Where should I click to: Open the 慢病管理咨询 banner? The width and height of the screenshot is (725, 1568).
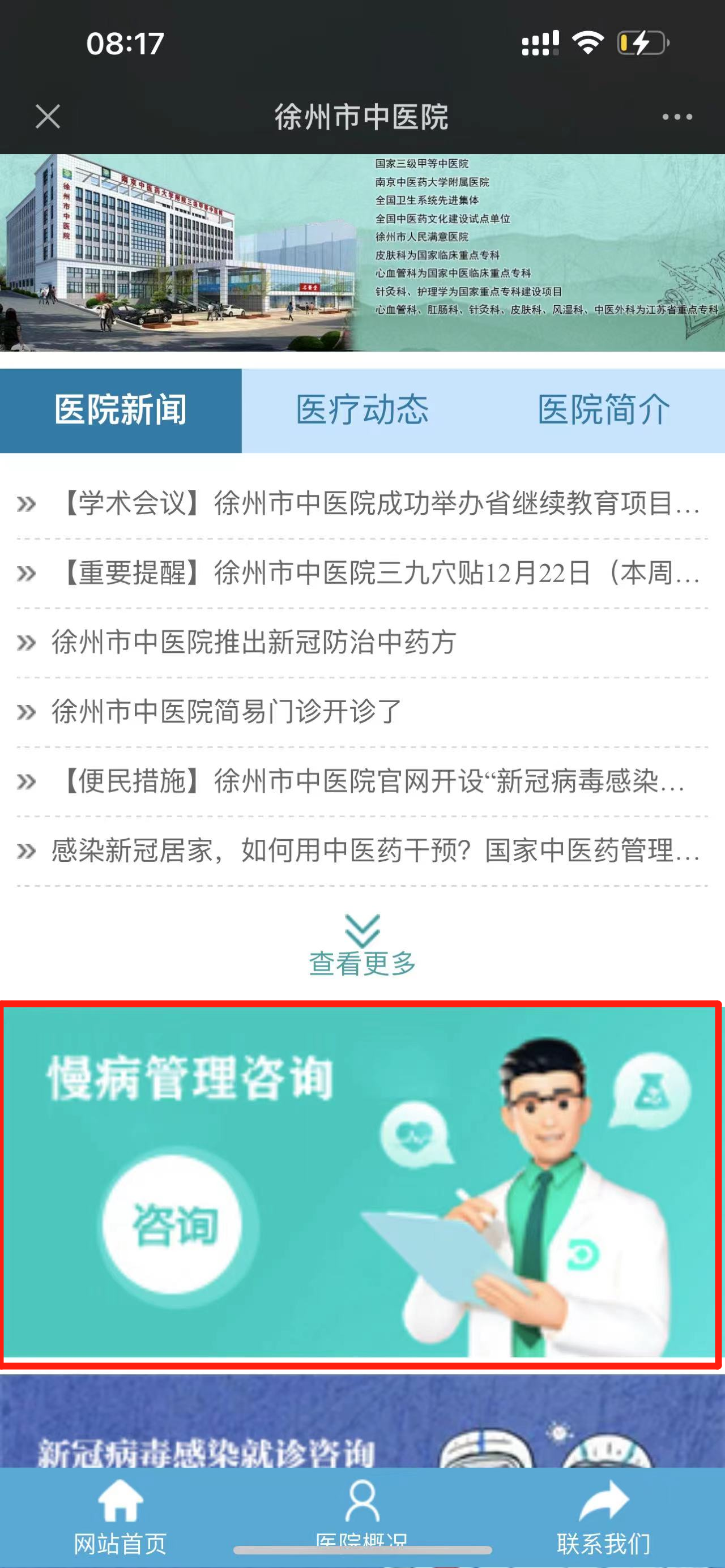[x=360, y=1184]
